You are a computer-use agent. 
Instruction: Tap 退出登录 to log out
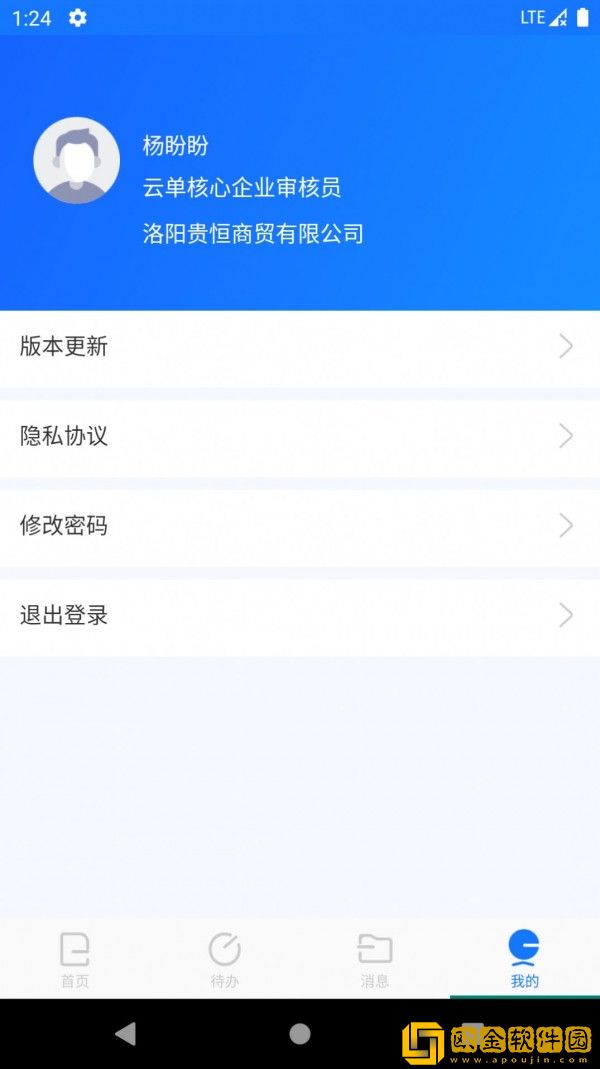tap(300, 615)
